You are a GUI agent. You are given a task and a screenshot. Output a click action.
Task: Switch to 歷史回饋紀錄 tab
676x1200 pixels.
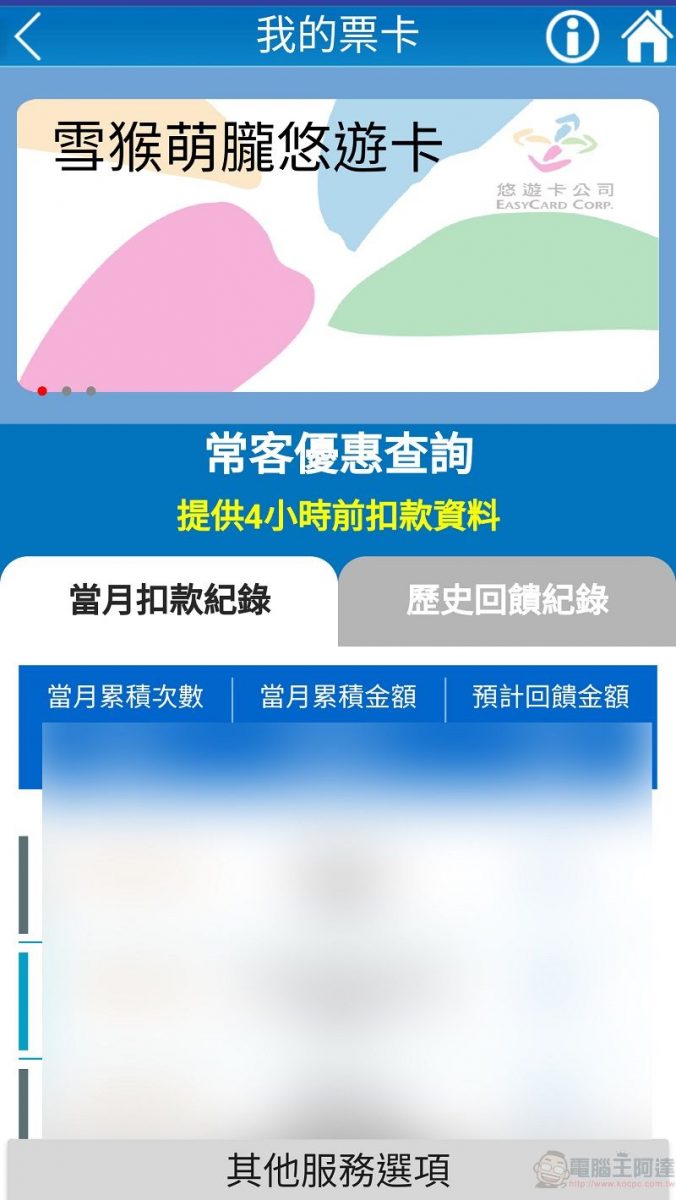[x=507, y=601]
